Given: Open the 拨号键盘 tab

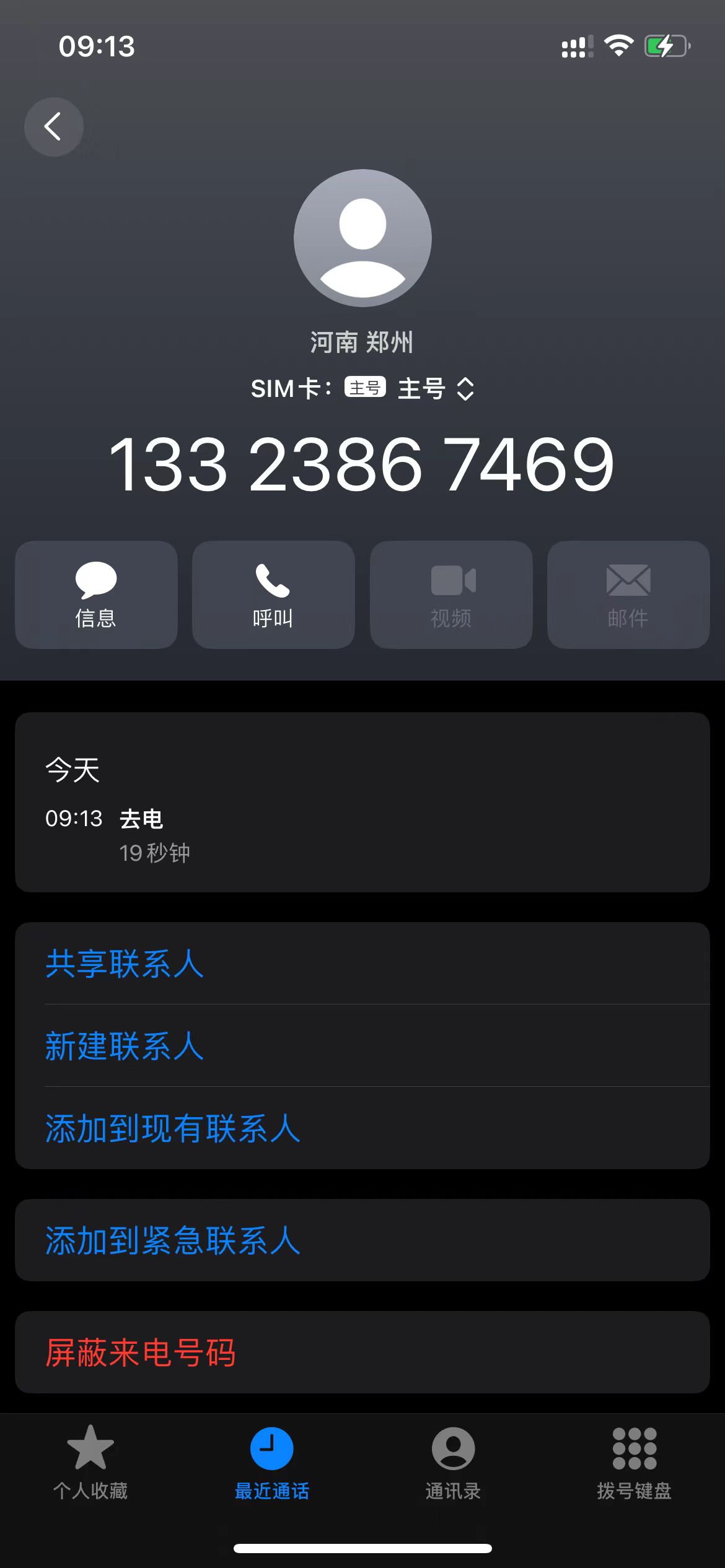Looking at the screenshot, I should point(635,1463).
